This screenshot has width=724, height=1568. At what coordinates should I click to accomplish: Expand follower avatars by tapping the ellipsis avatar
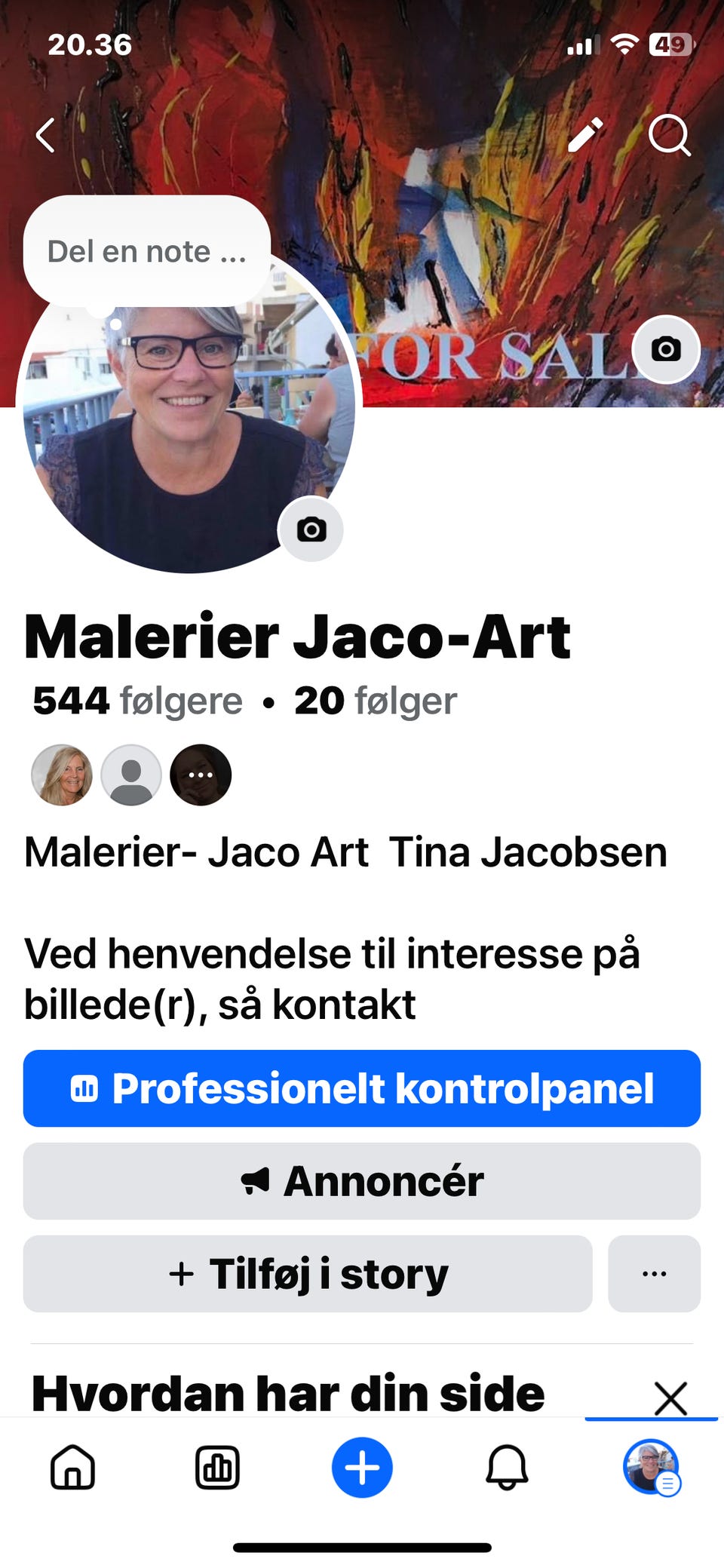(200, 775)
